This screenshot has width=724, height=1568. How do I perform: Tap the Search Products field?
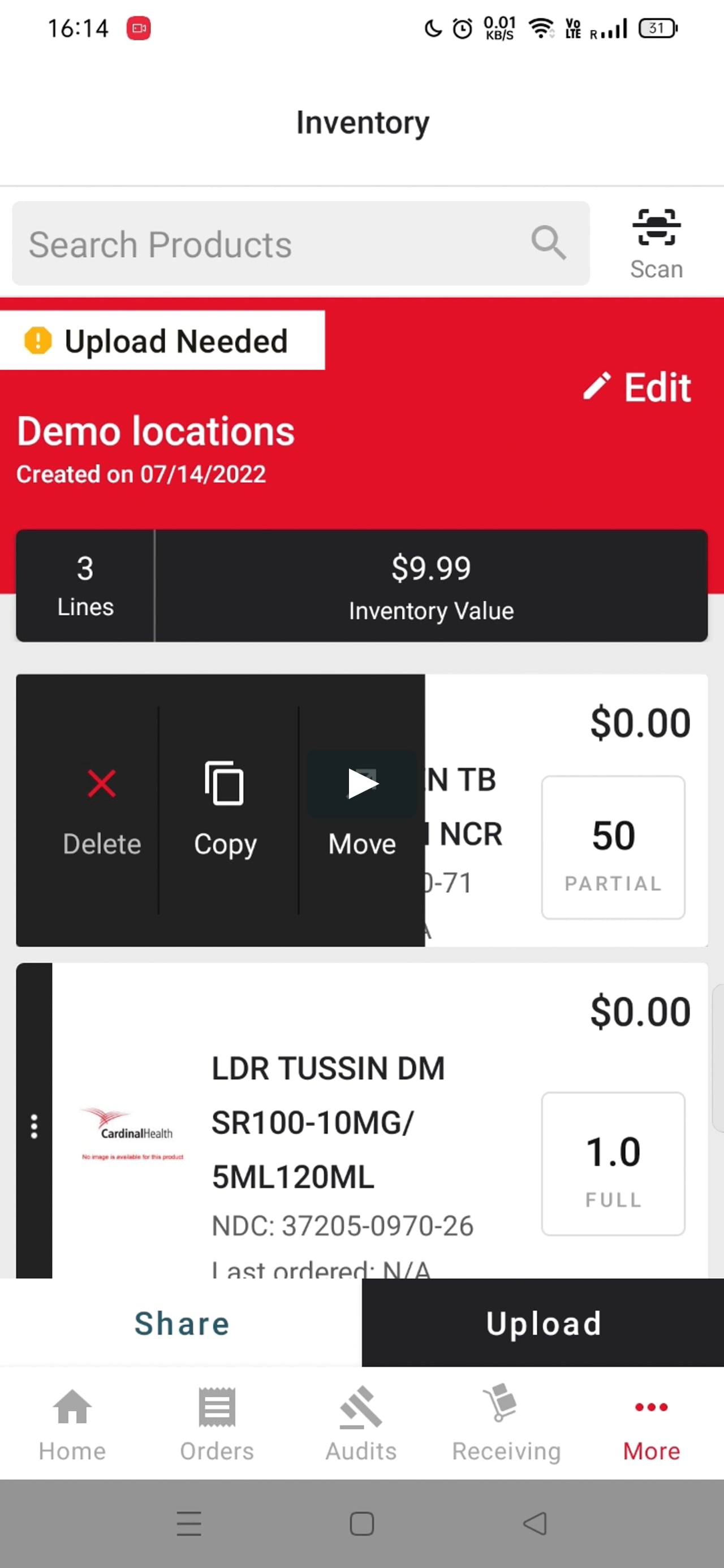(274, 244)
